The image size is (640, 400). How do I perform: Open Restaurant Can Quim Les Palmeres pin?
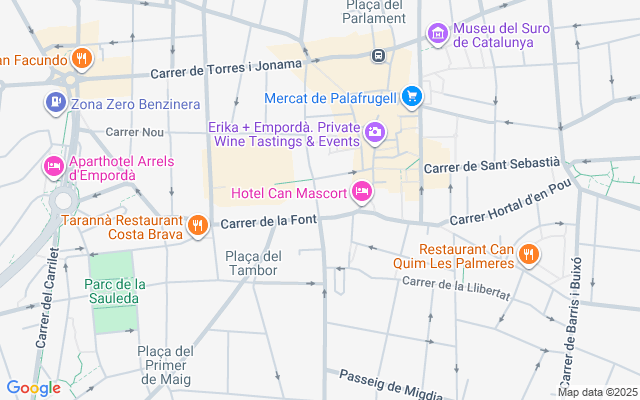point(530,256)
